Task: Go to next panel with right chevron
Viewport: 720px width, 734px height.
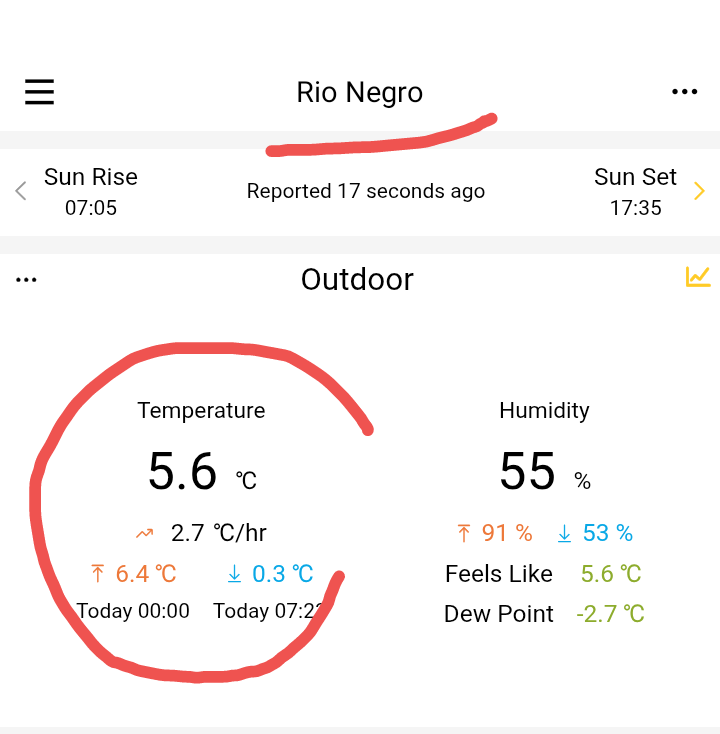Action: [x=699, y=191]
